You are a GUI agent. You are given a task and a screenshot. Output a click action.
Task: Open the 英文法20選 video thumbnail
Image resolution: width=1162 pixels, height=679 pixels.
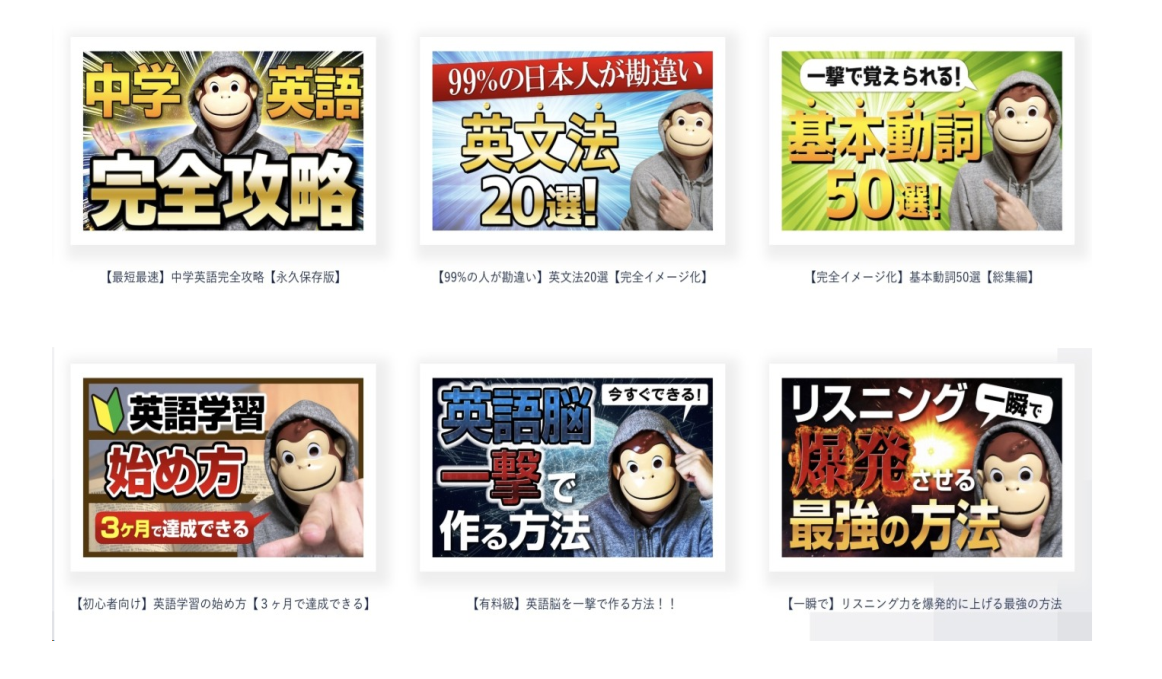572,141
